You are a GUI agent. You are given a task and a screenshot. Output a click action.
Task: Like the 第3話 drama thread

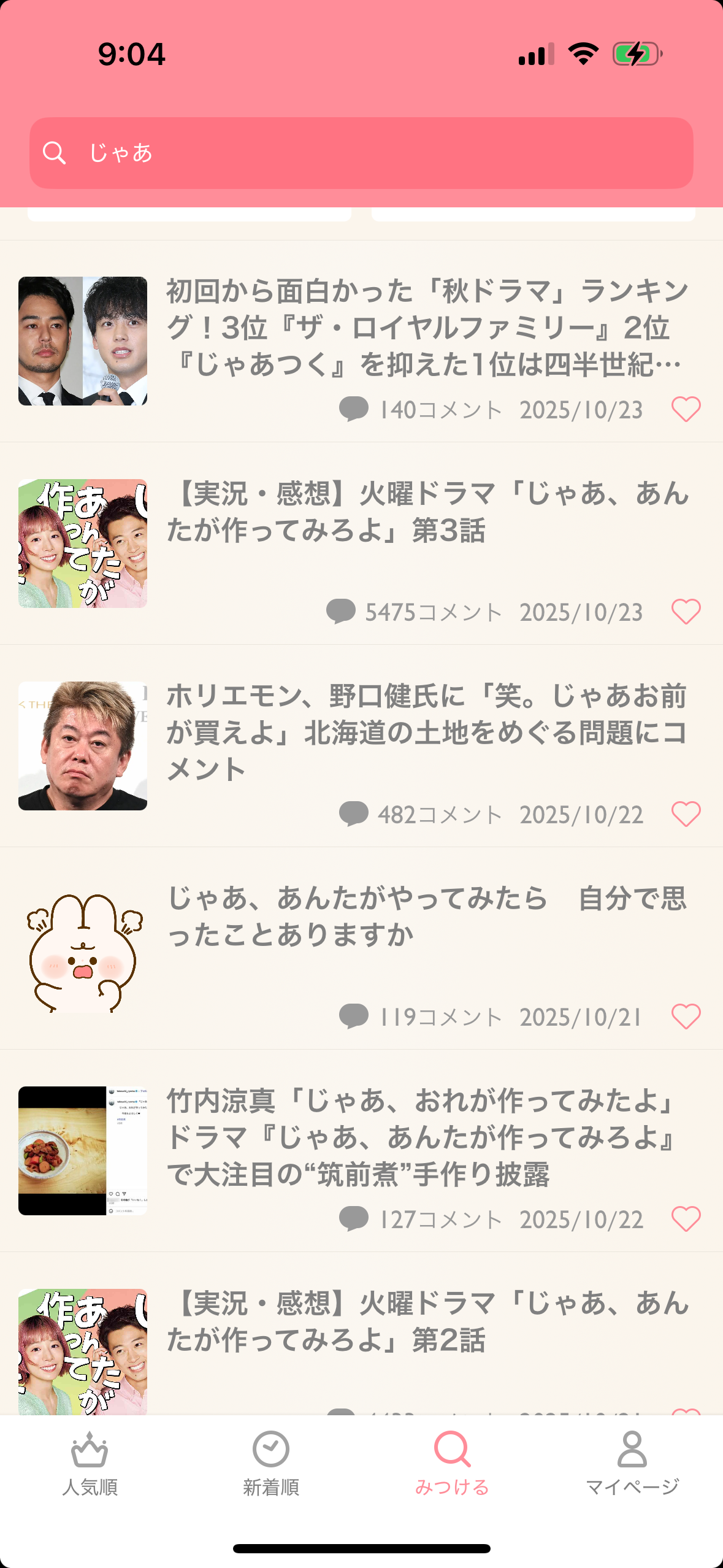tap(686, 612)
